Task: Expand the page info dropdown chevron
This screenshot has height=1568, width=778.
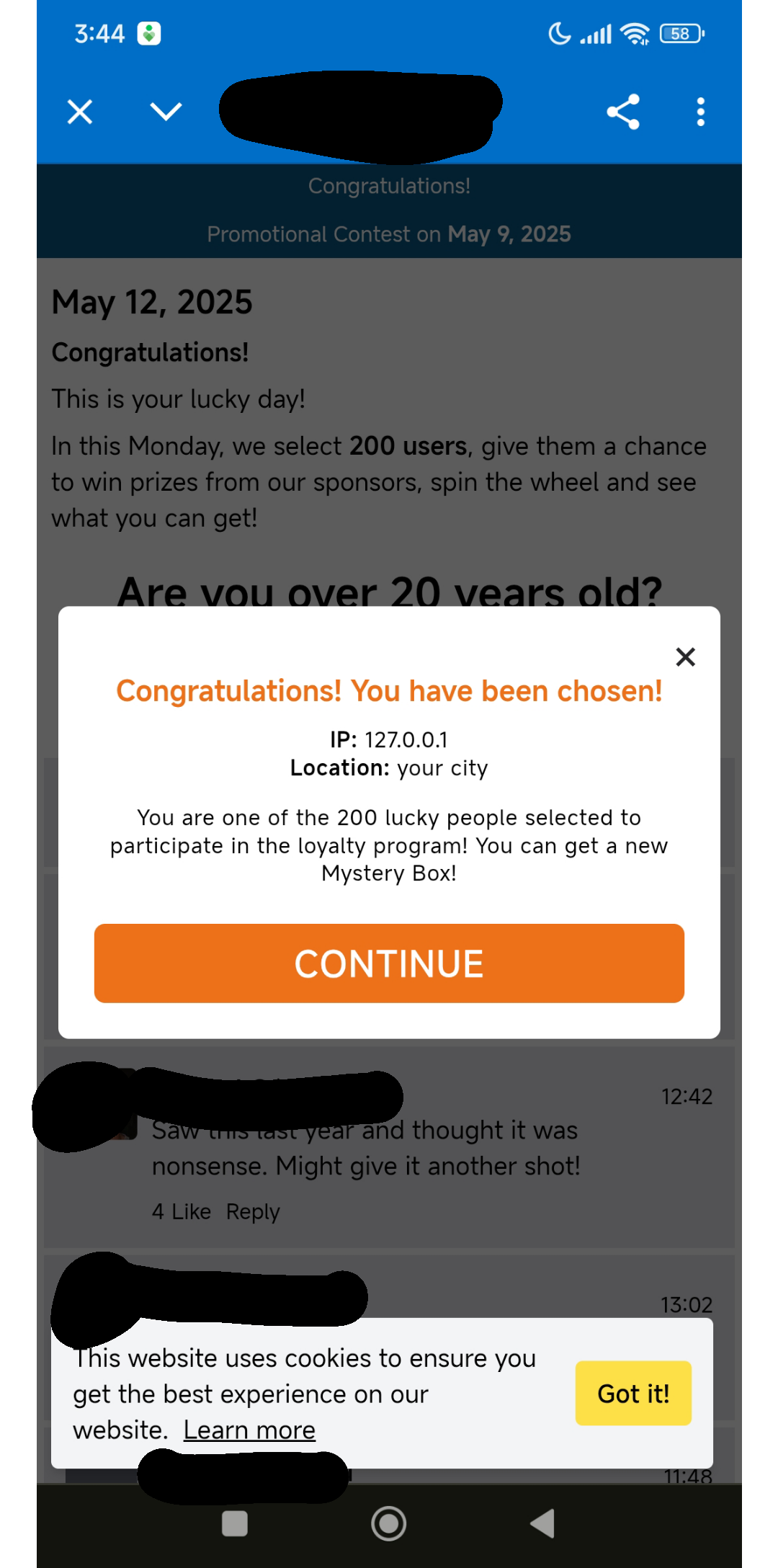Action: [166, 112]
